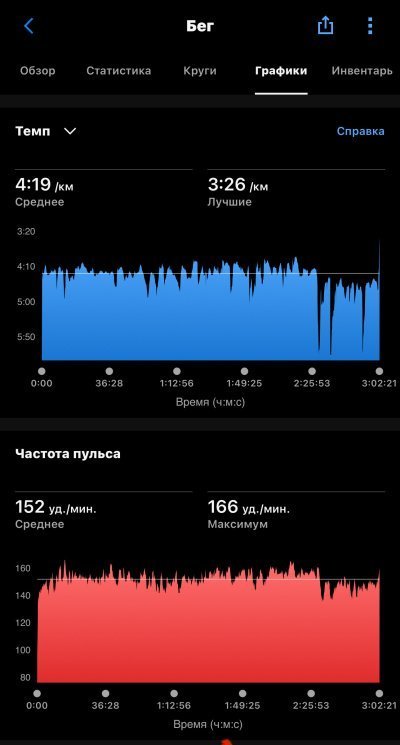400x745 pixels.
Task: Open the Инвентарь tab
Action: tap(362, 71)
